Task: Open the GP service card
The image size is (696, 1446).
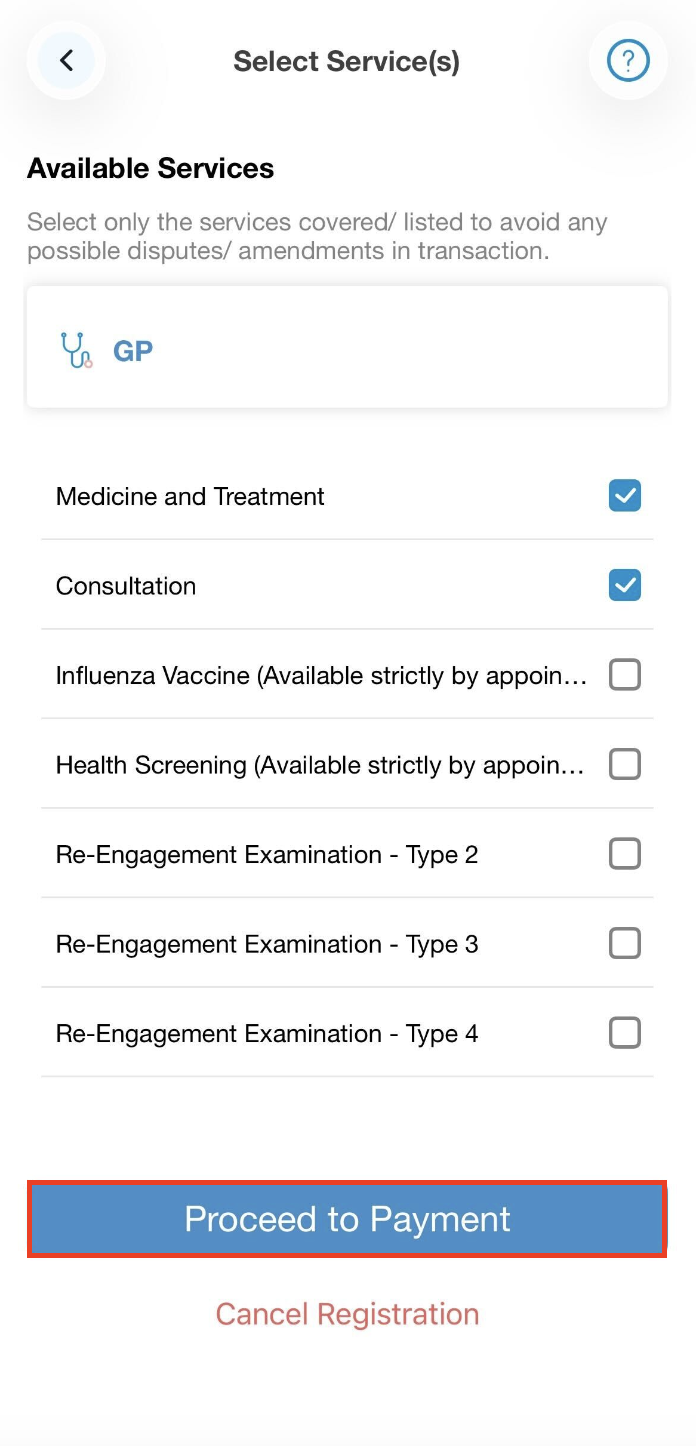Action: [x=347, y=348]
